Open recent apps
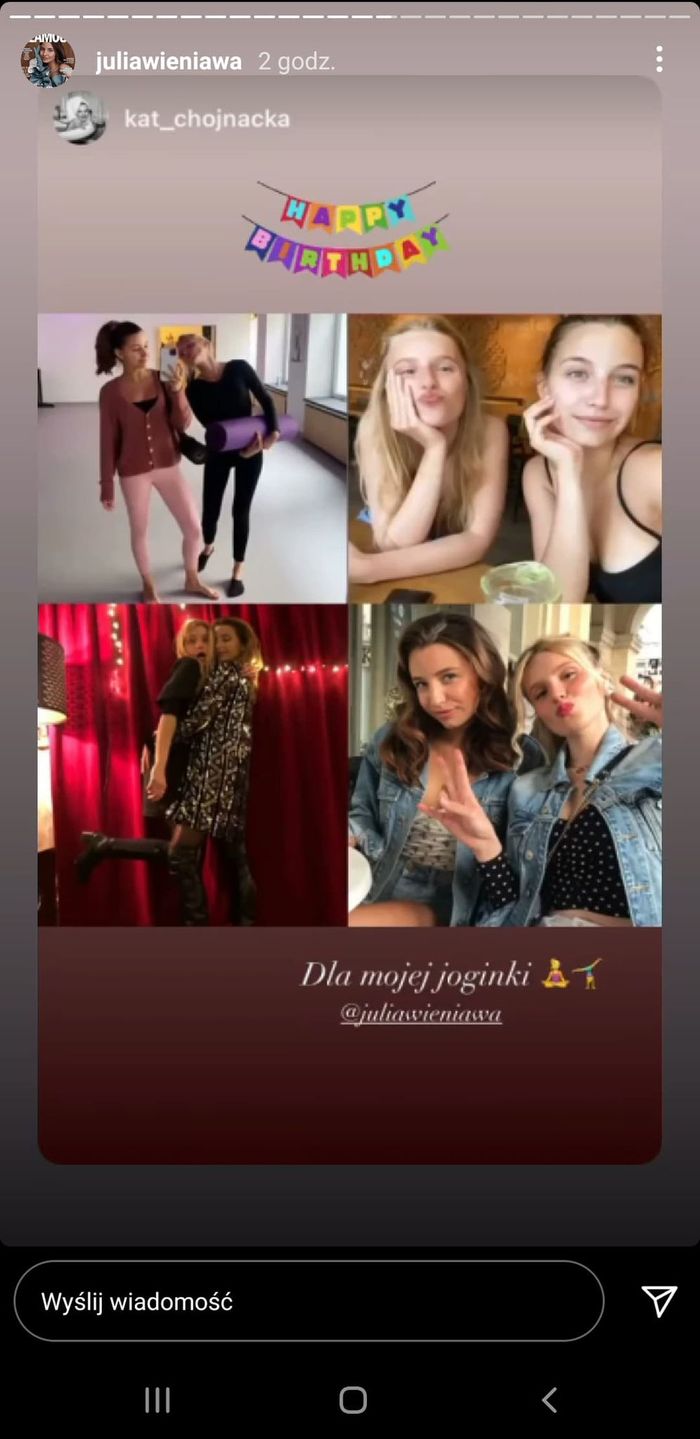This screenshot has width=700, height=1439. [x=157, y=1400]
